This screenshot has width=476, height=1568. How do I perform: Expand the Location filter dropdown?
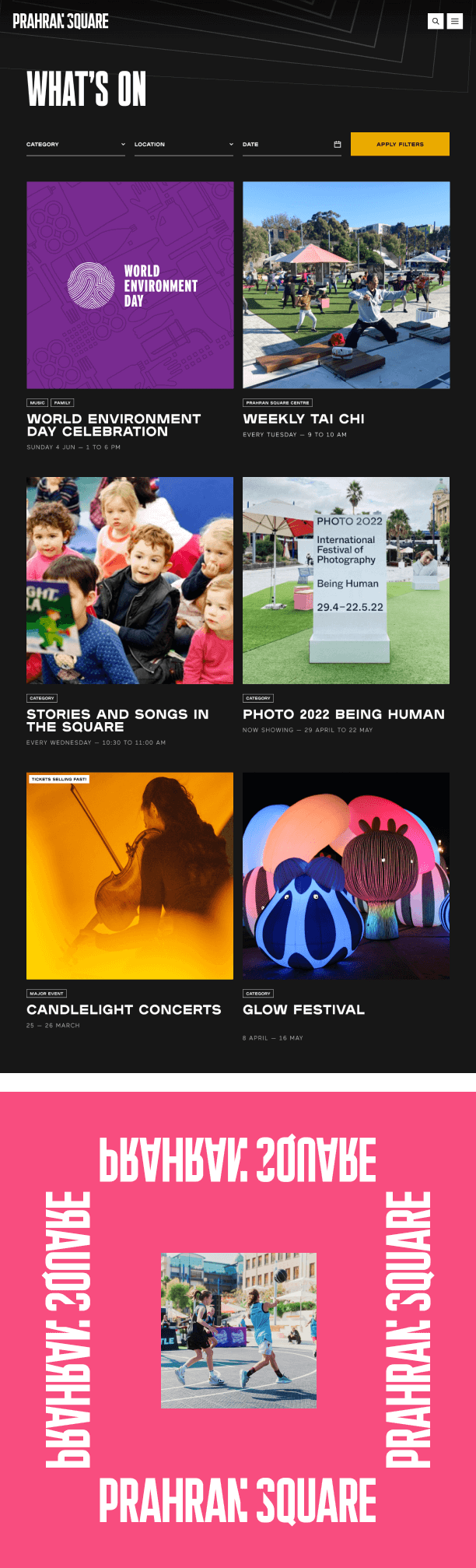tap(184, 144)
